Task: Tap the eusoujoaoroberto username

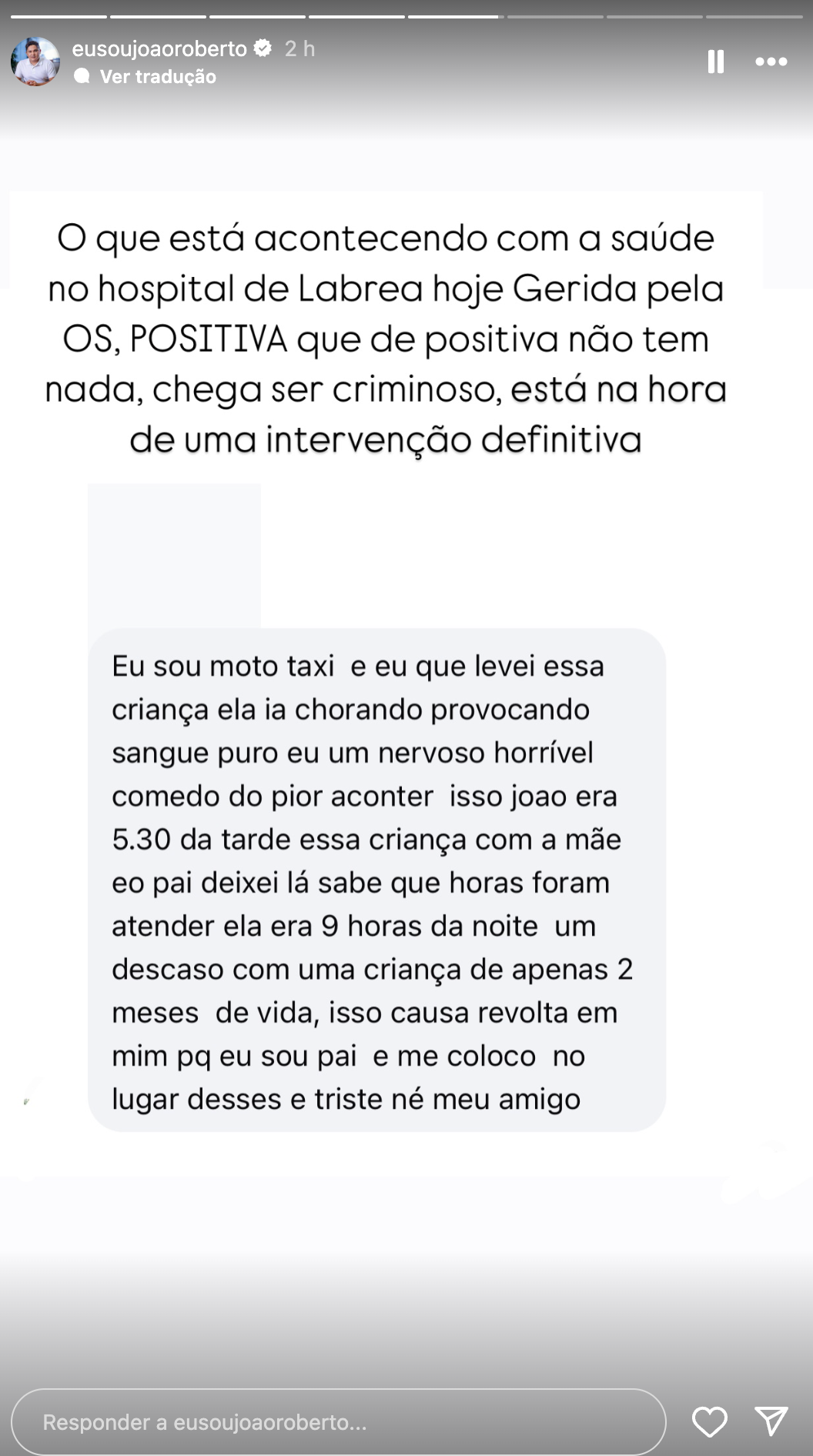Action: point(159,48)
